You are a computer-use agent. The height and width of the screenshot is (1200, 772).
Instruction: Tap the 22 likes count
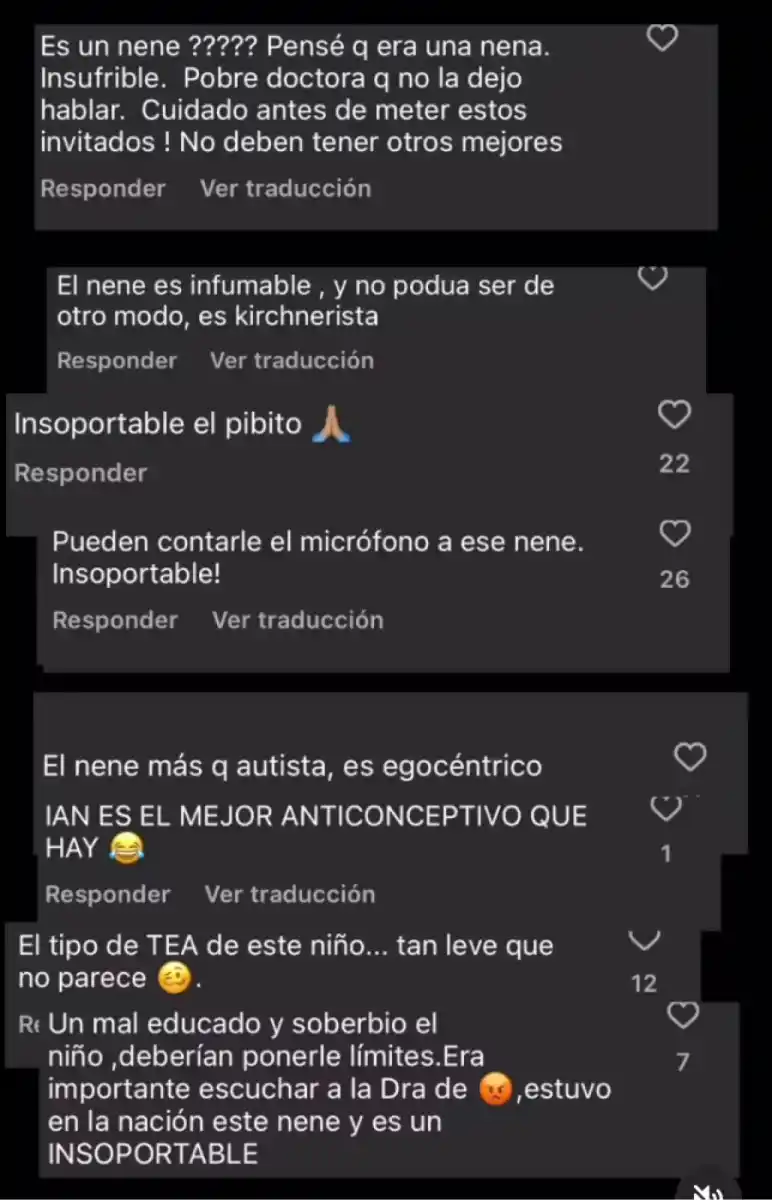point(674,463)
